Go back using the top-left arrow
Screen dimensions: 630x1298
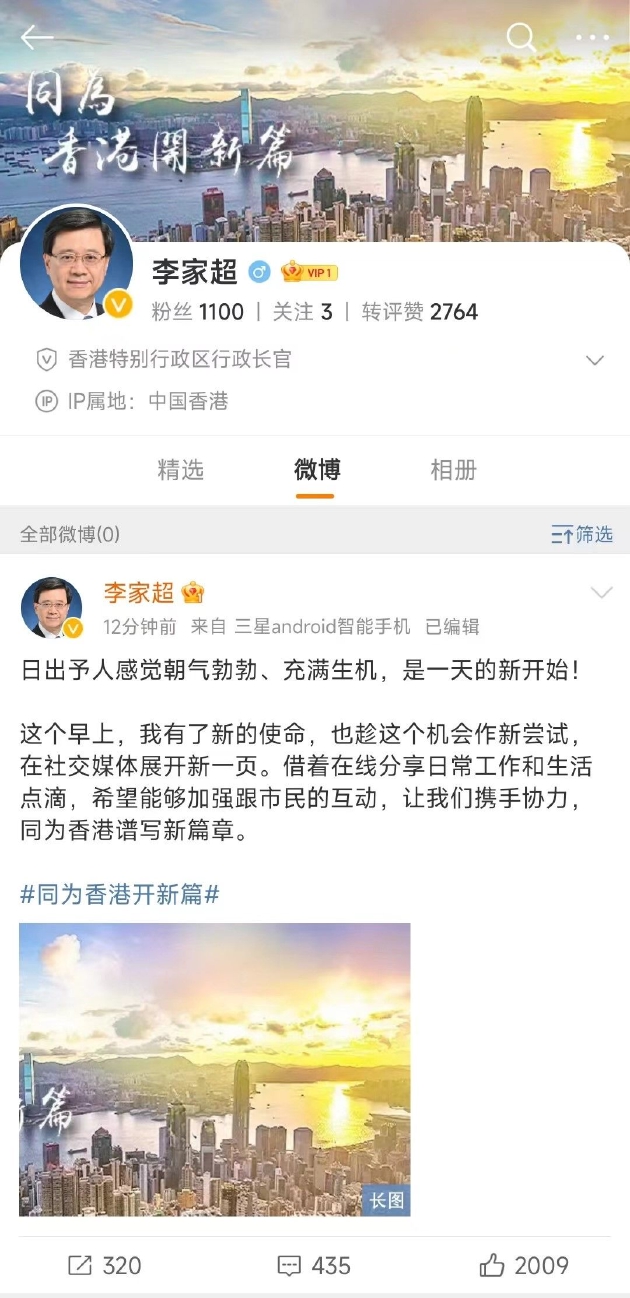tap(37, 38)
